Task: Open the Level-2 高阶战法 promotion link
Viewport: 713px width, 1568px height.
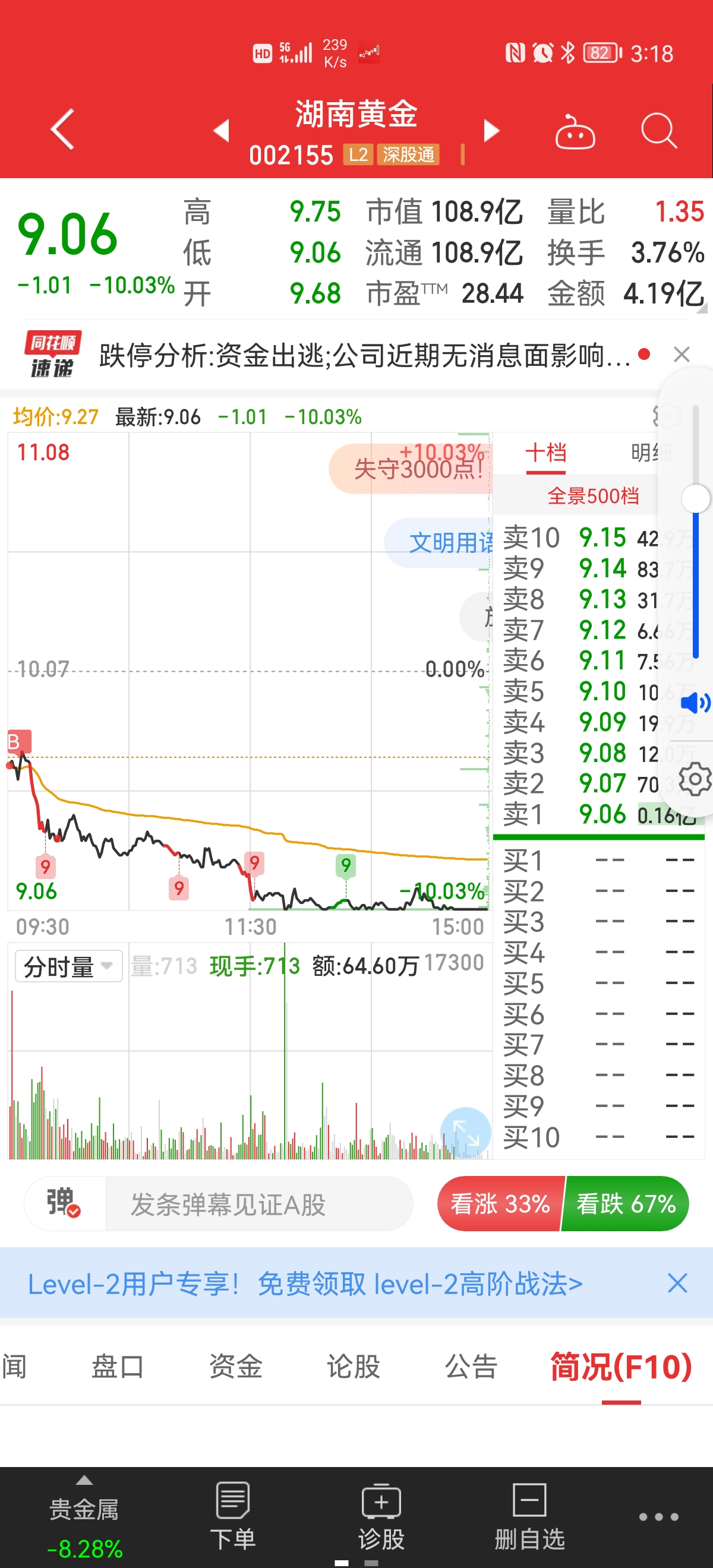Action: point(305,1284)
